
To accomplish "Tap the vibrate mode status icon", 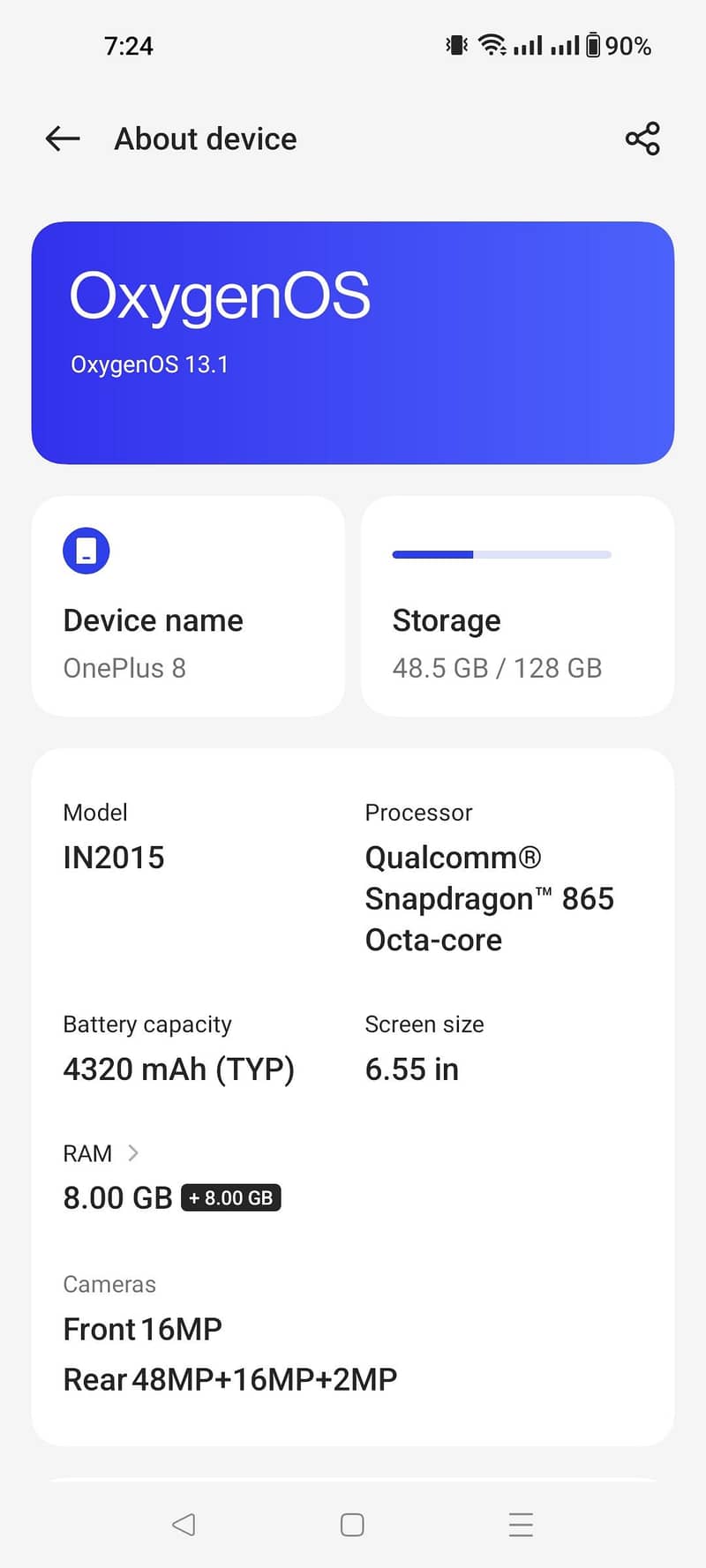I will pyautogui.click(x=455, y=45).
